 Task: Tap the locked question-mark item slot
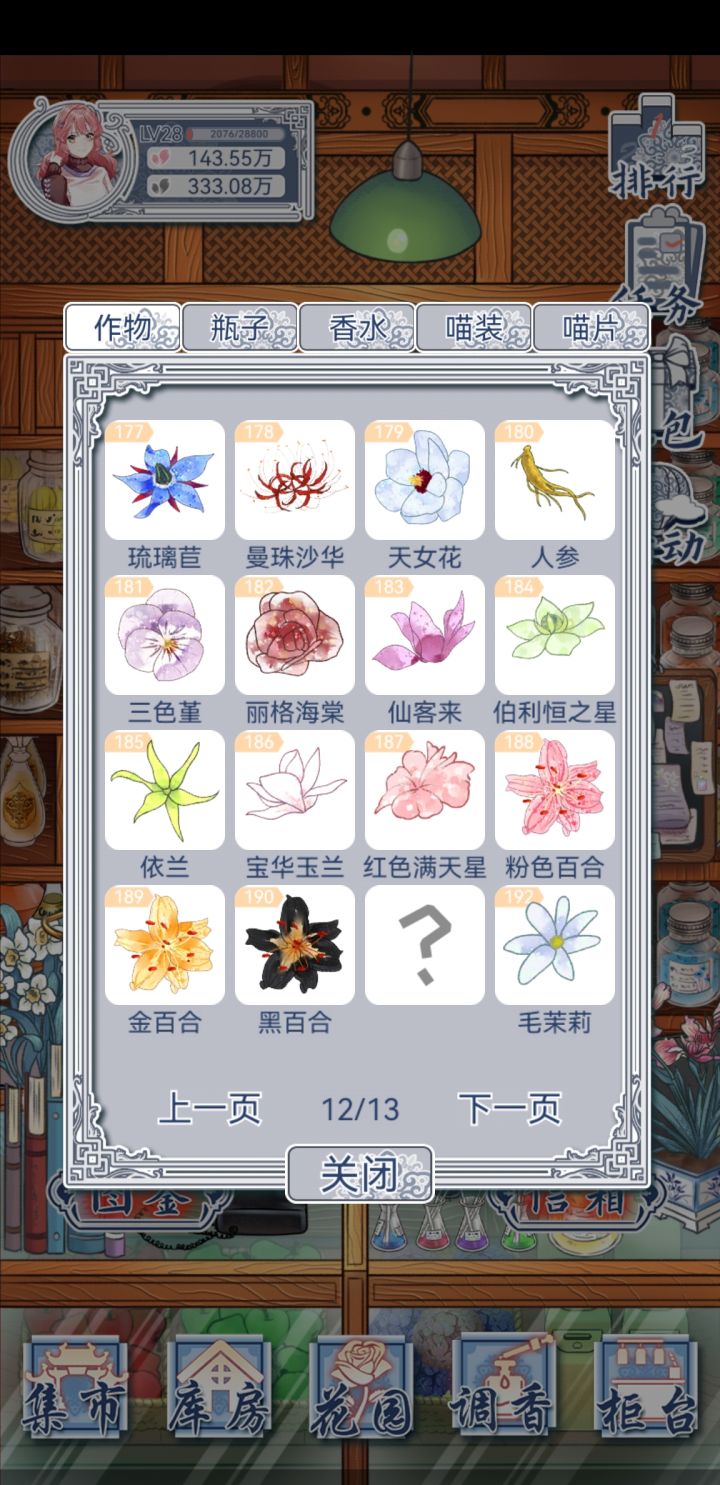[424, 943]
